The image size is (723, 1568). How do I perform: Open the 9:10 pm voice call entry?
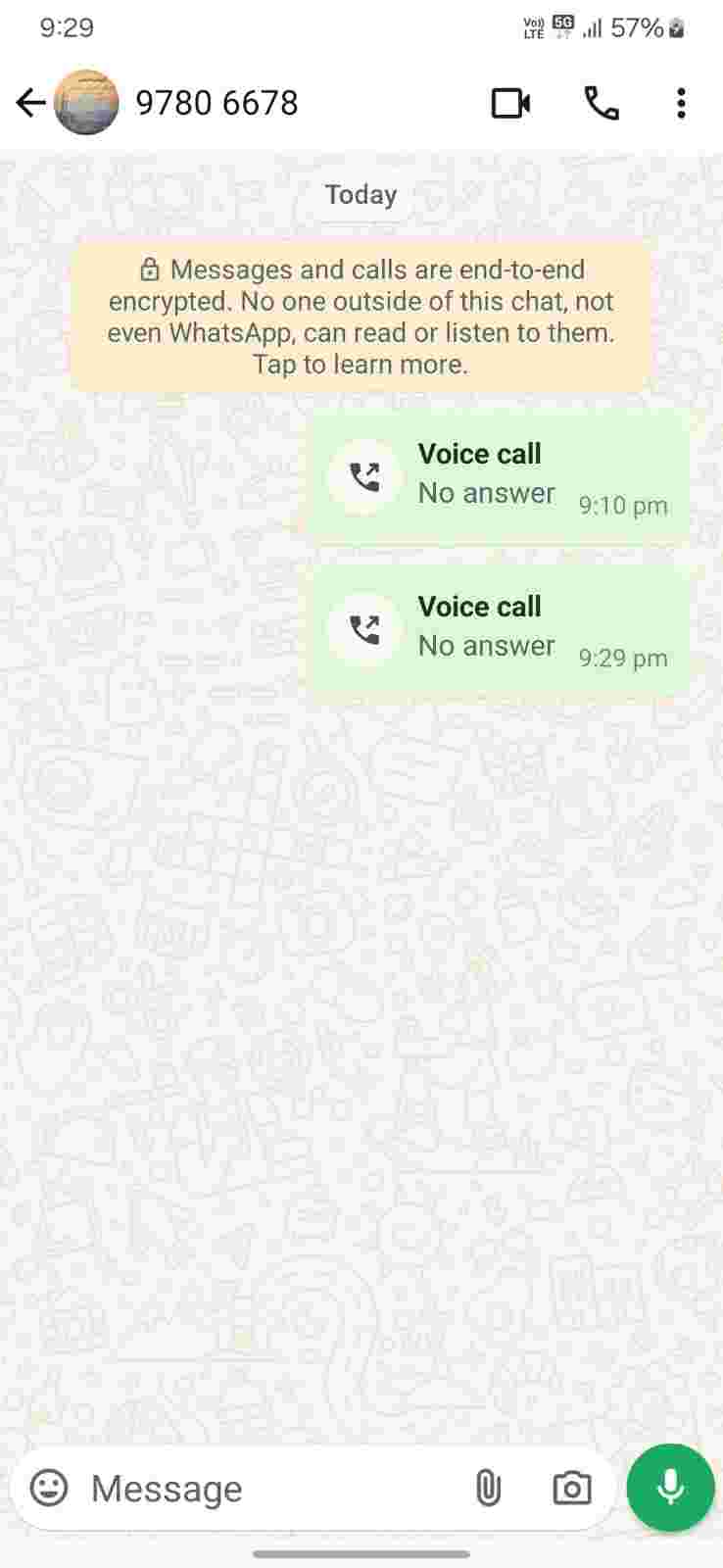click(x=498, y=477)
